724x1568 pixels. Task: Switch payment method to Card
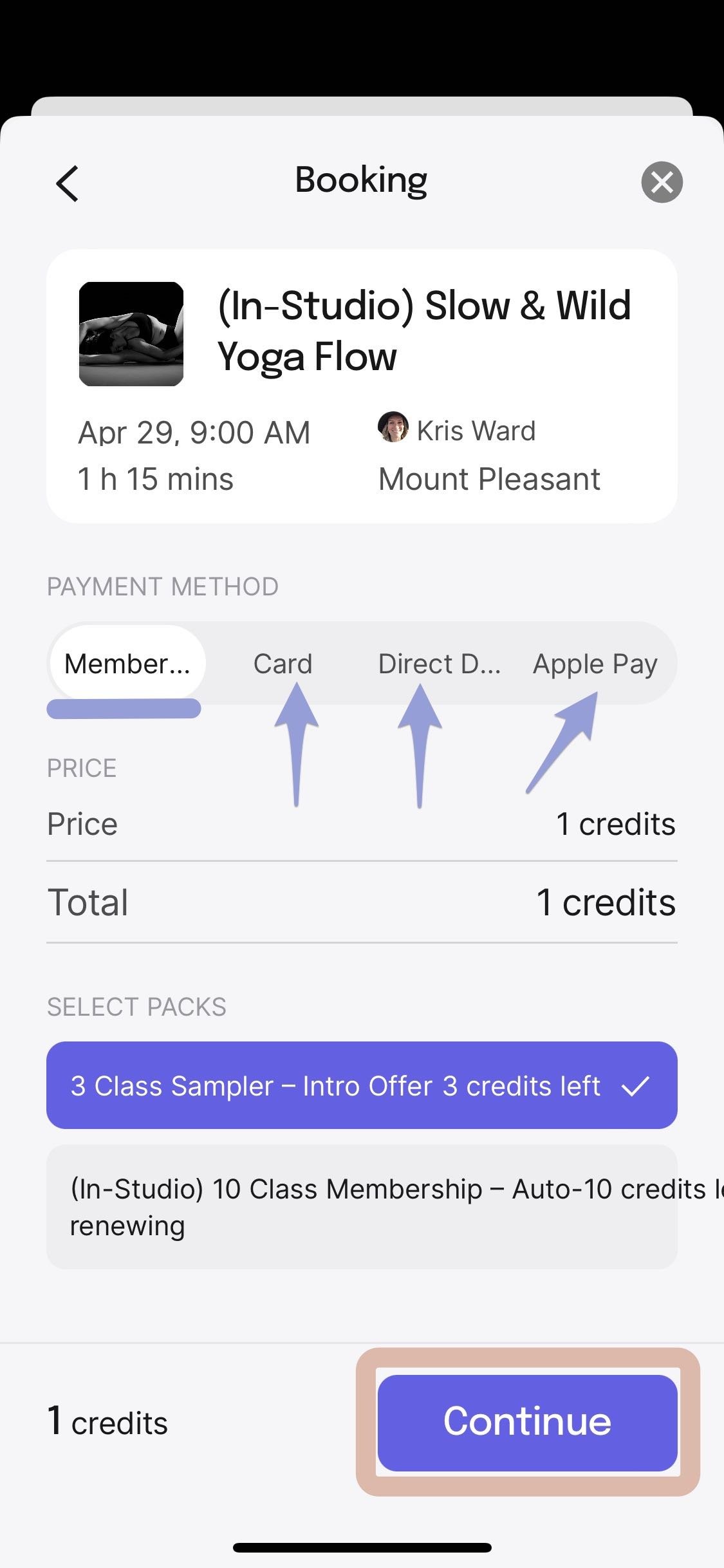[x=283, y=663]
